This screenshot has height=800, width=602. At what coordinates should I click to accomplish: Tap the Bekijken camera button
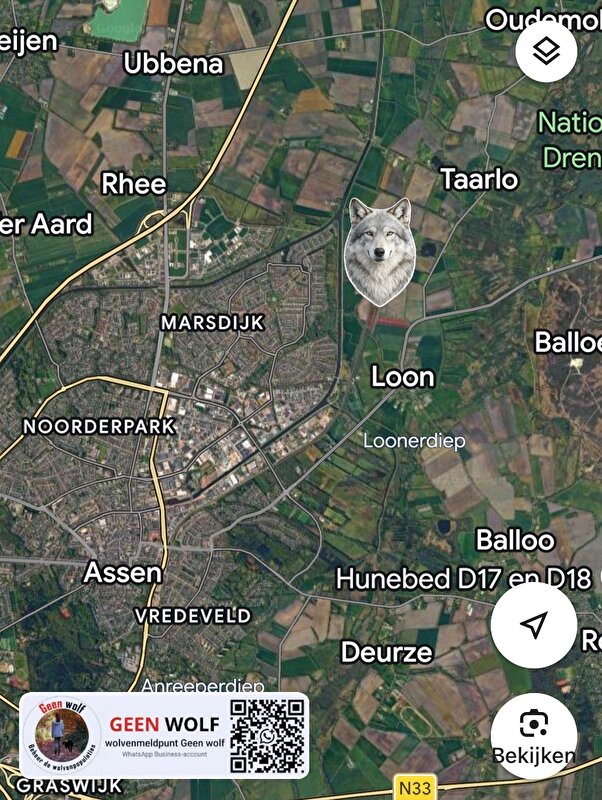[534, 735]
